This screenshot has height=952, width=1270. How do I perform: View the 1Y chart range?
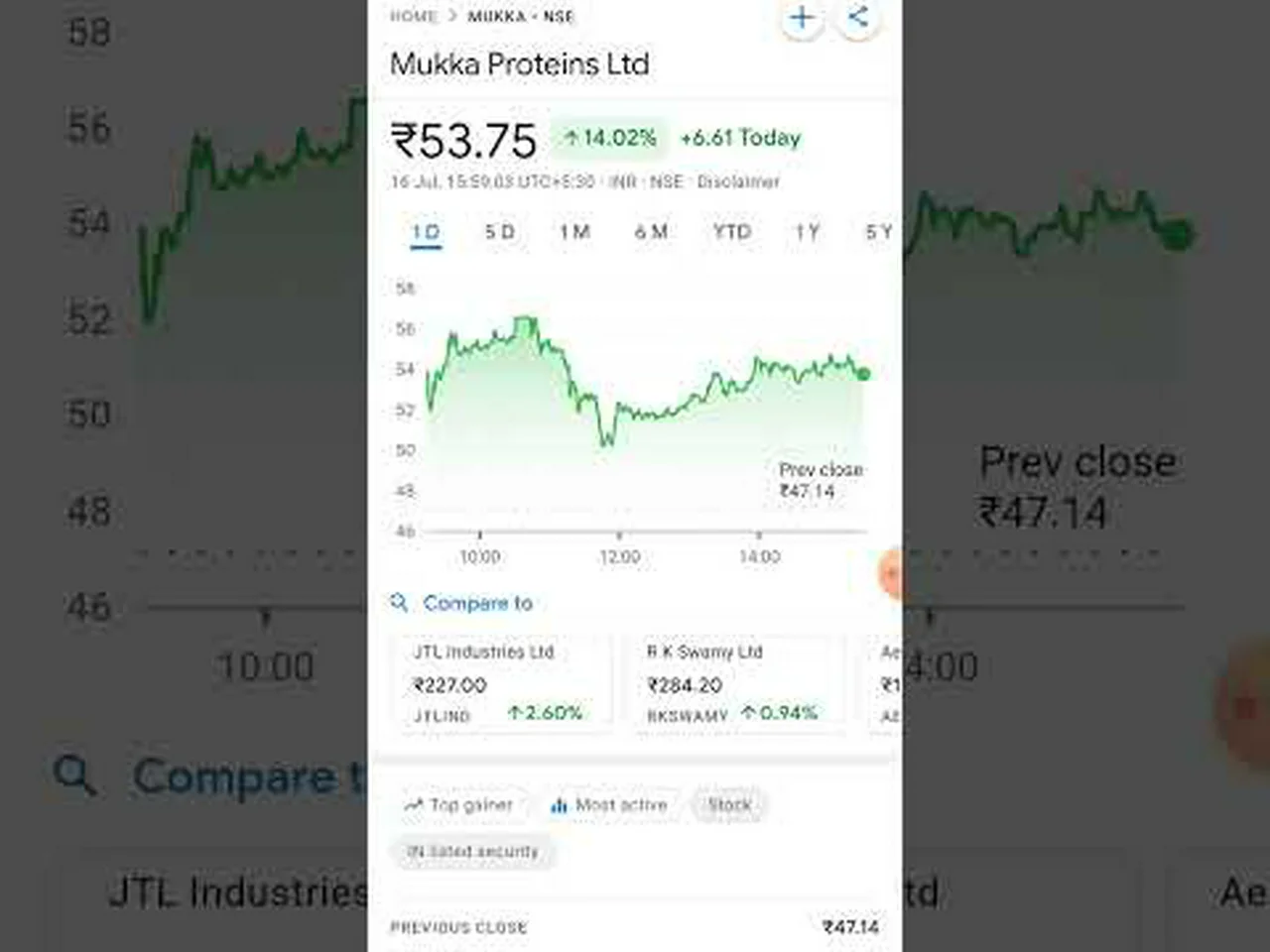pyautogui.click(x=807, y=232)
